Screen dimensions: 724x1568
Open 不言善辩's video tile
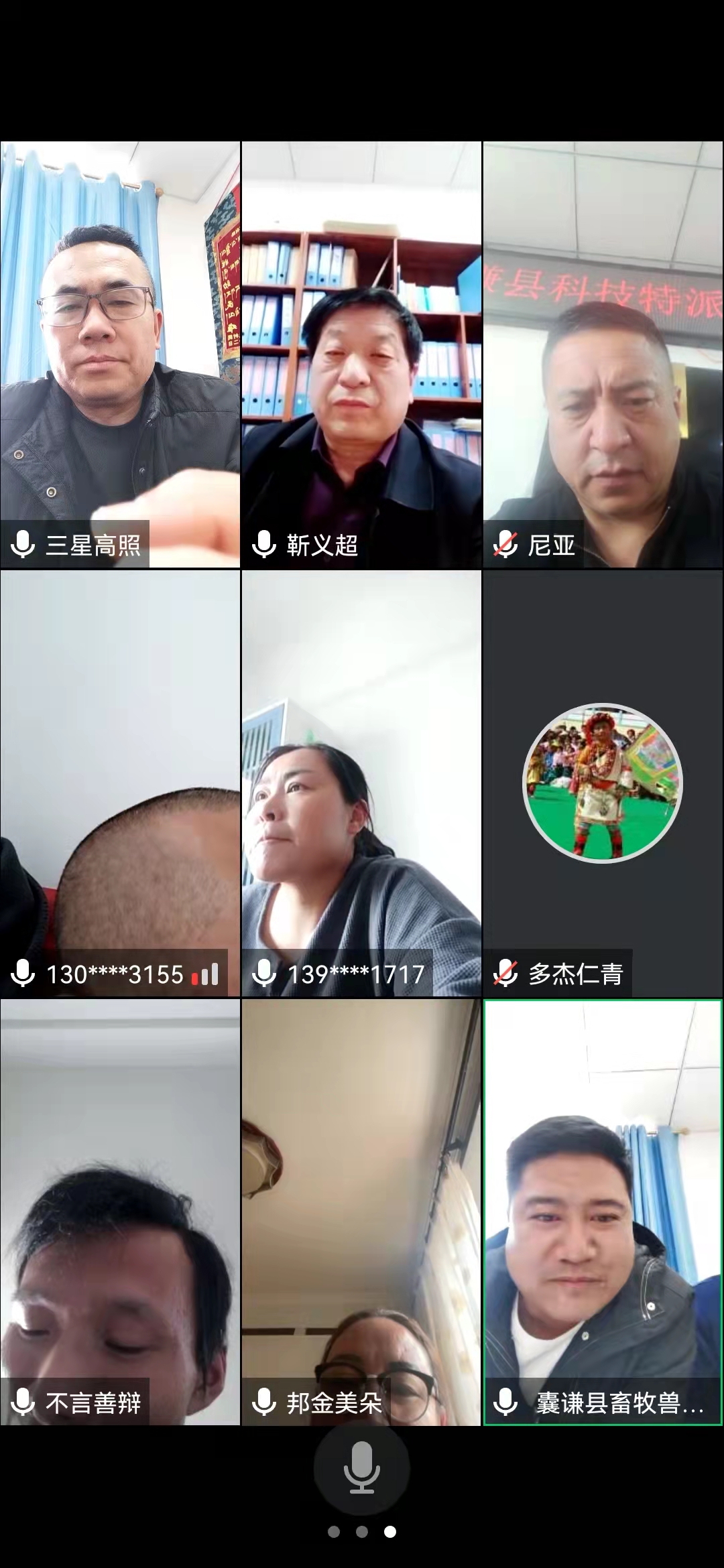(121, 1212)
